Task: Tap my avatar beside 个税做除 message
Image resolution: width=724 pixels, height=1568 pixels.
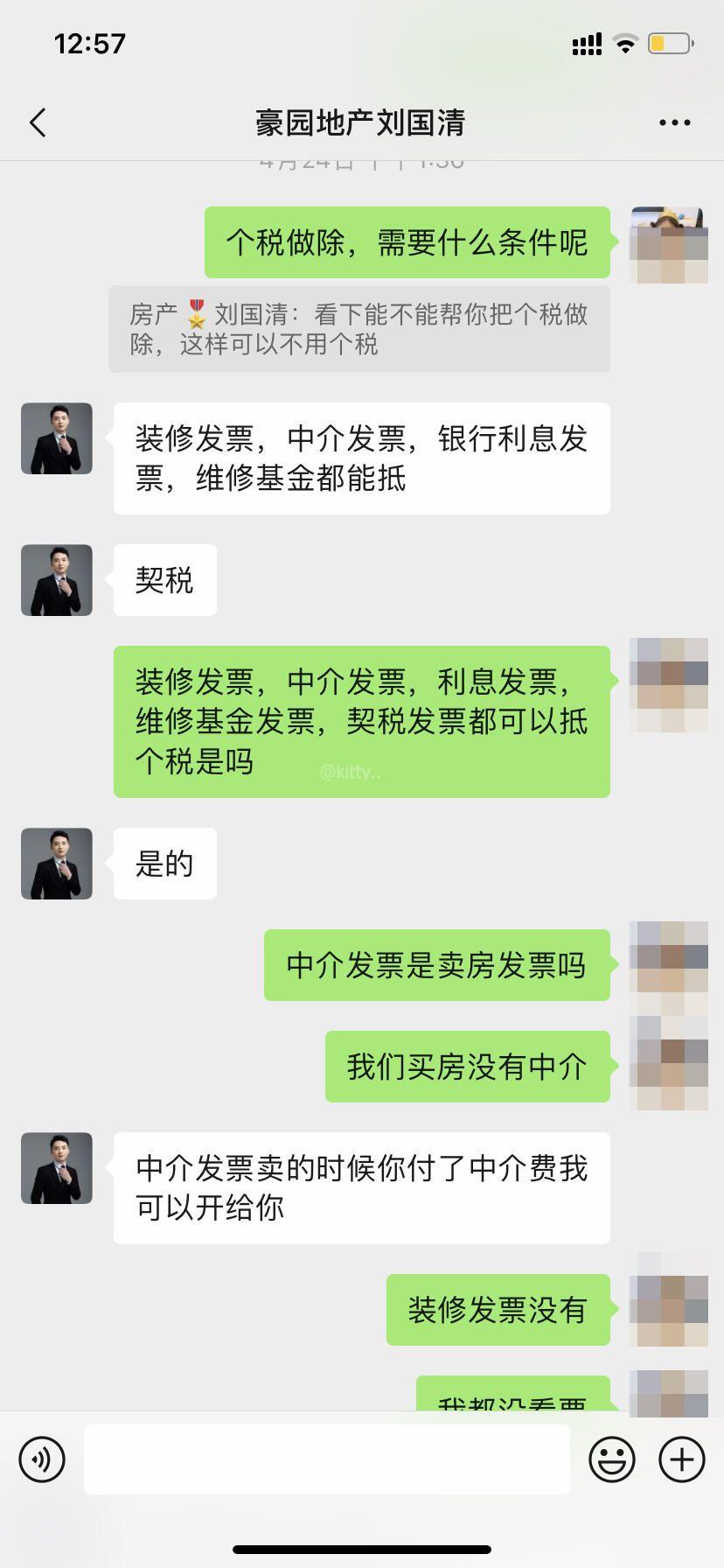Action: pos(668,244)
